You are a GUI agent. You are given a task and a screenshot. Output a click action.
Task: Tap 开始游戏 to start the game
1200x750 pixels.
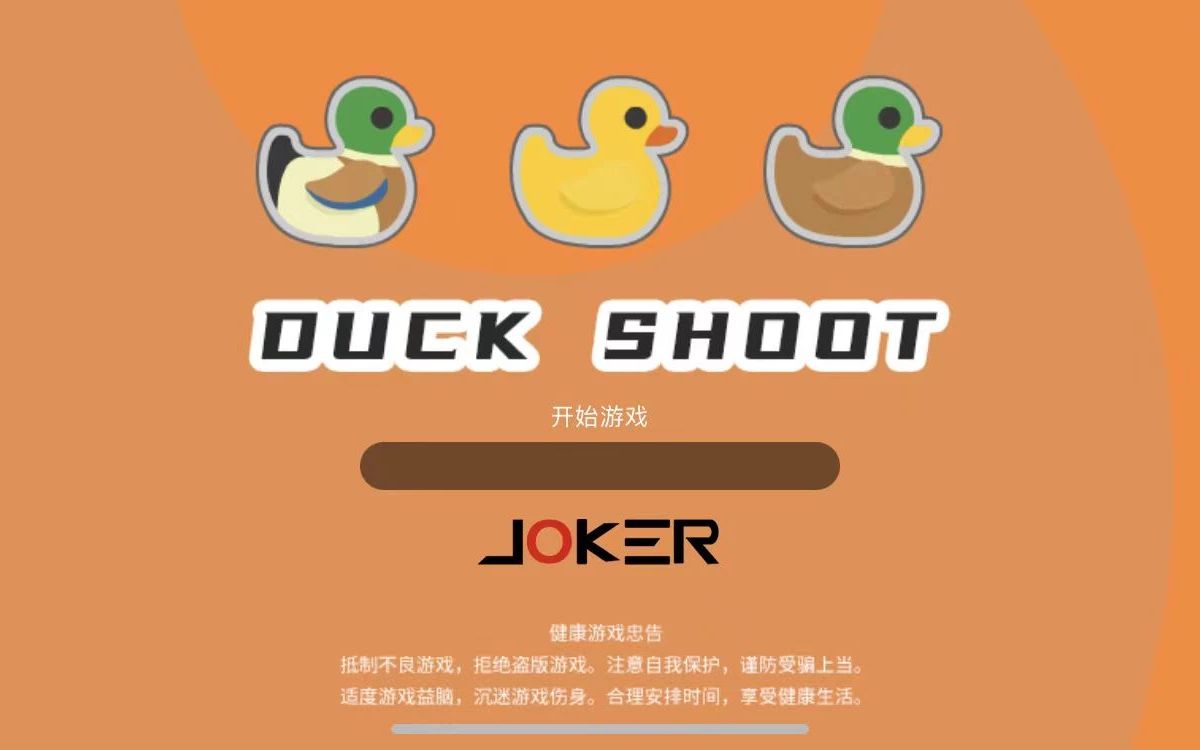tap(599, 418)
